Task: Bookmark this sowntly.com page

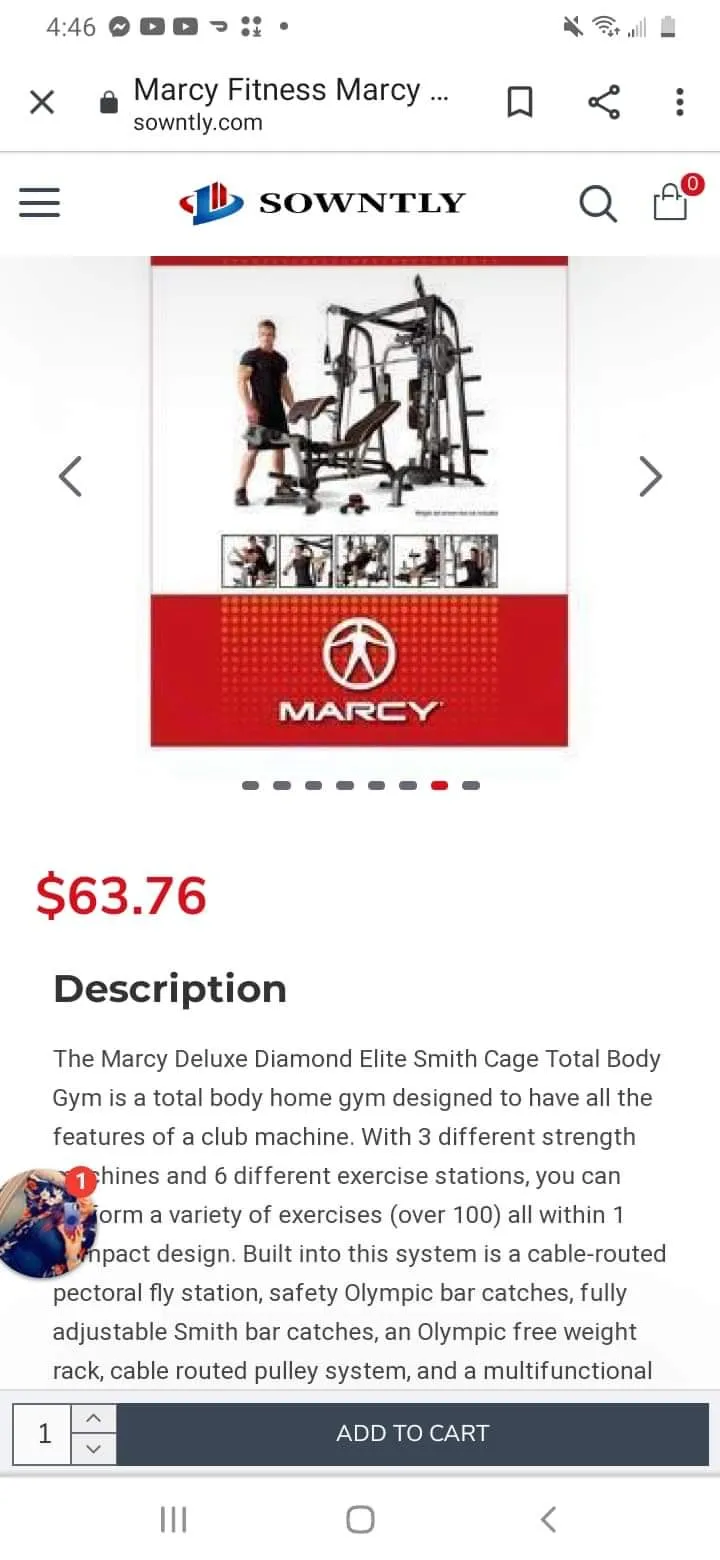Action: tap(520, 102)
